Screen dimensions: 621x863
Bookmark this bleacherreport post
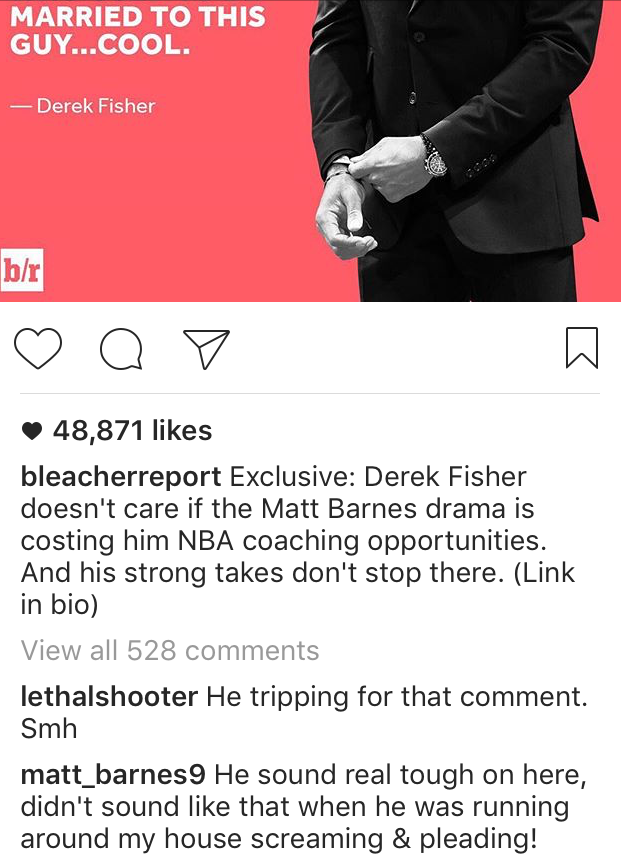click(x=582, y=348)
